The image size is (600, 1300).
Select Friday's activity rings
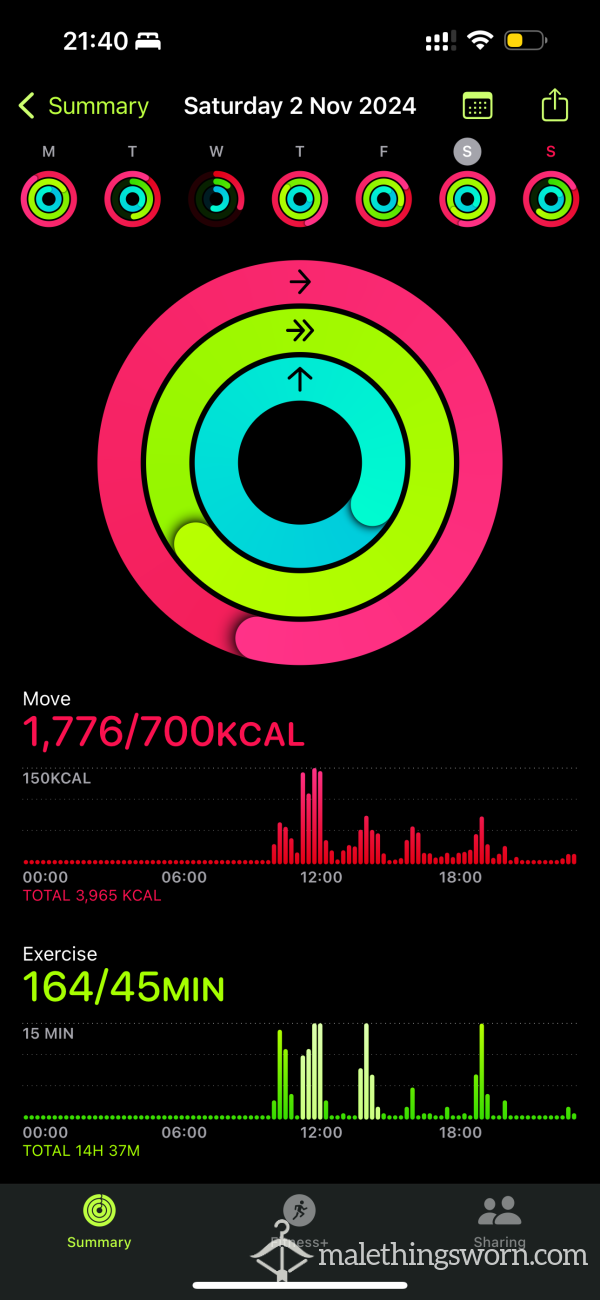coord(384,198)
